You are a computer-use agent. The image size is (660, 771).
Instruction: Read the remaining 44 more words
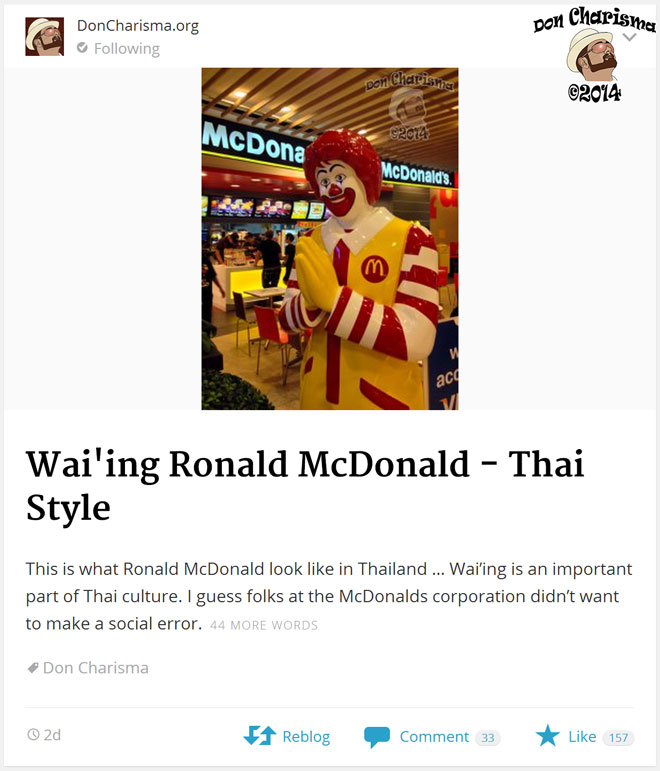point(264,625)
